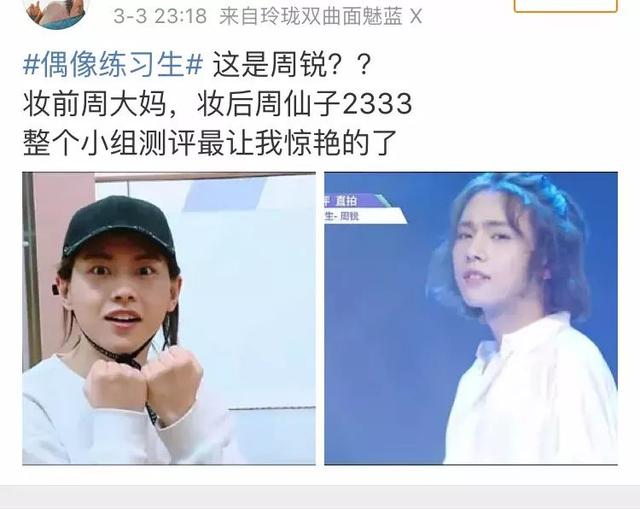Open the #偶像练习生# hashtag link
The width and height of the screenshot is (640, 509).
113,65
